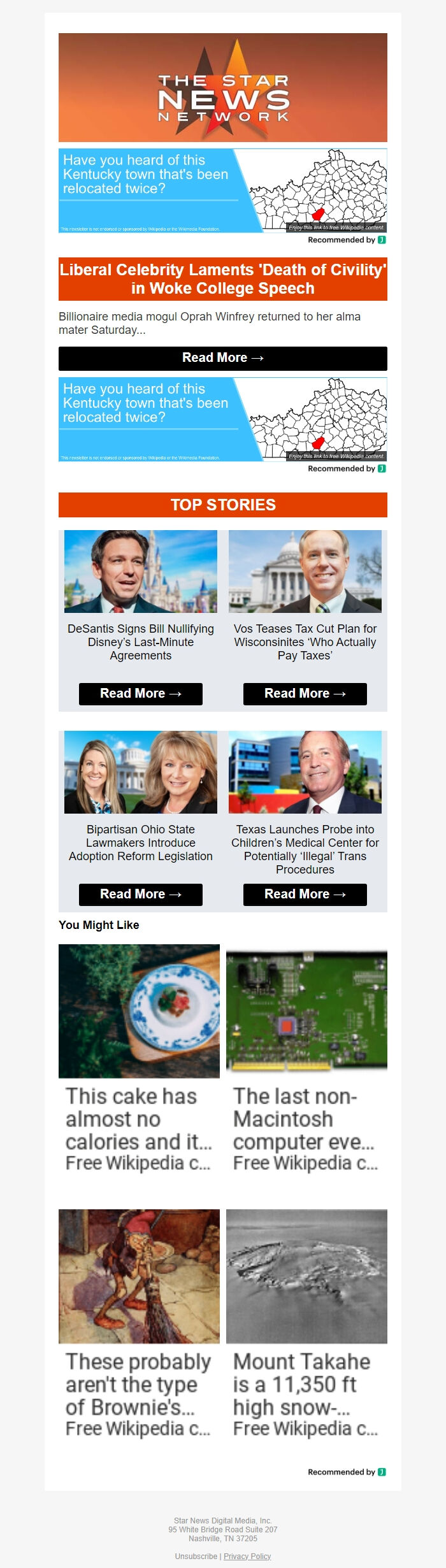This screenshot has height=1568, width=446.
Task: Open the 'Death of Civility' headline article
Action: pos(222,279)
